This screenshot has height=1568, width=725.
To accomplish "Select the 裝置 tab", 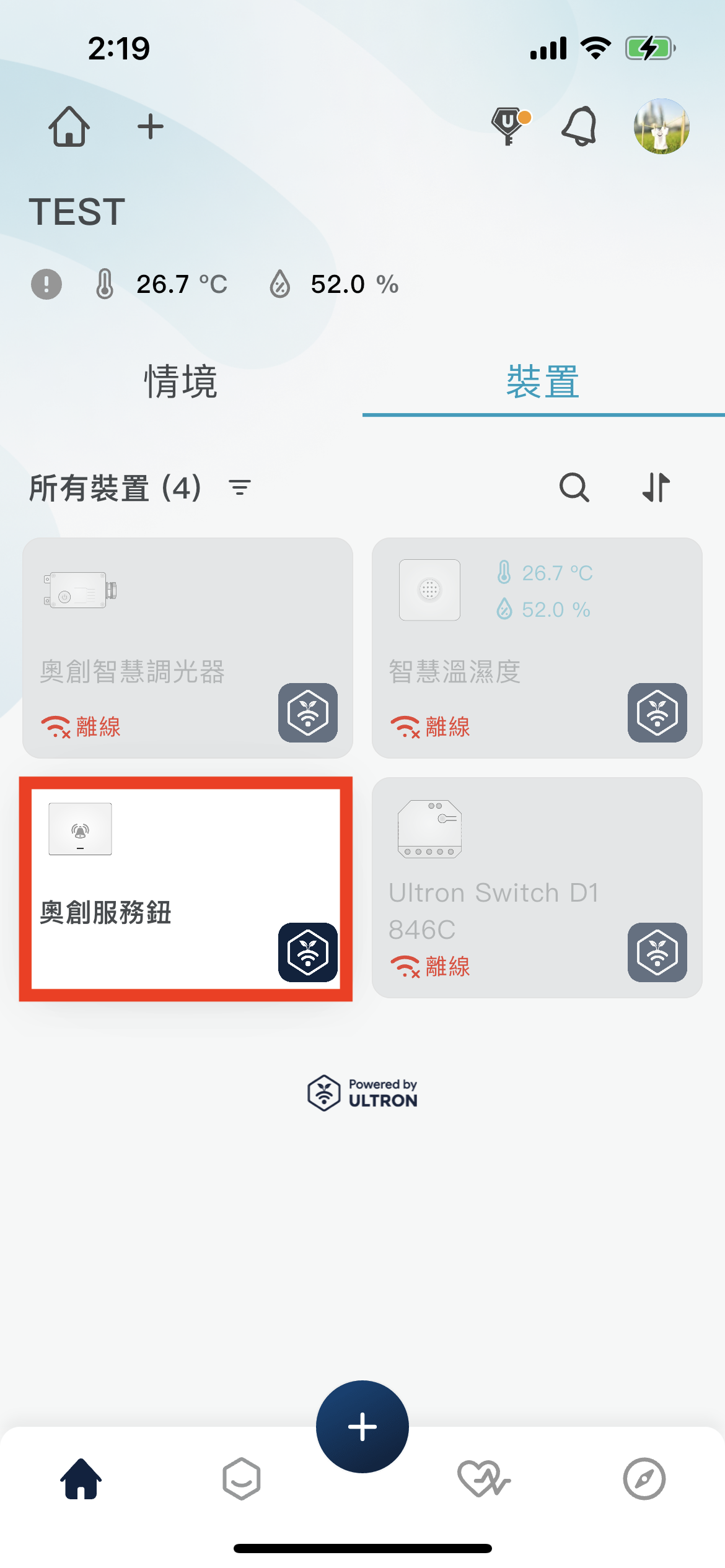I will tap(543, 381).
